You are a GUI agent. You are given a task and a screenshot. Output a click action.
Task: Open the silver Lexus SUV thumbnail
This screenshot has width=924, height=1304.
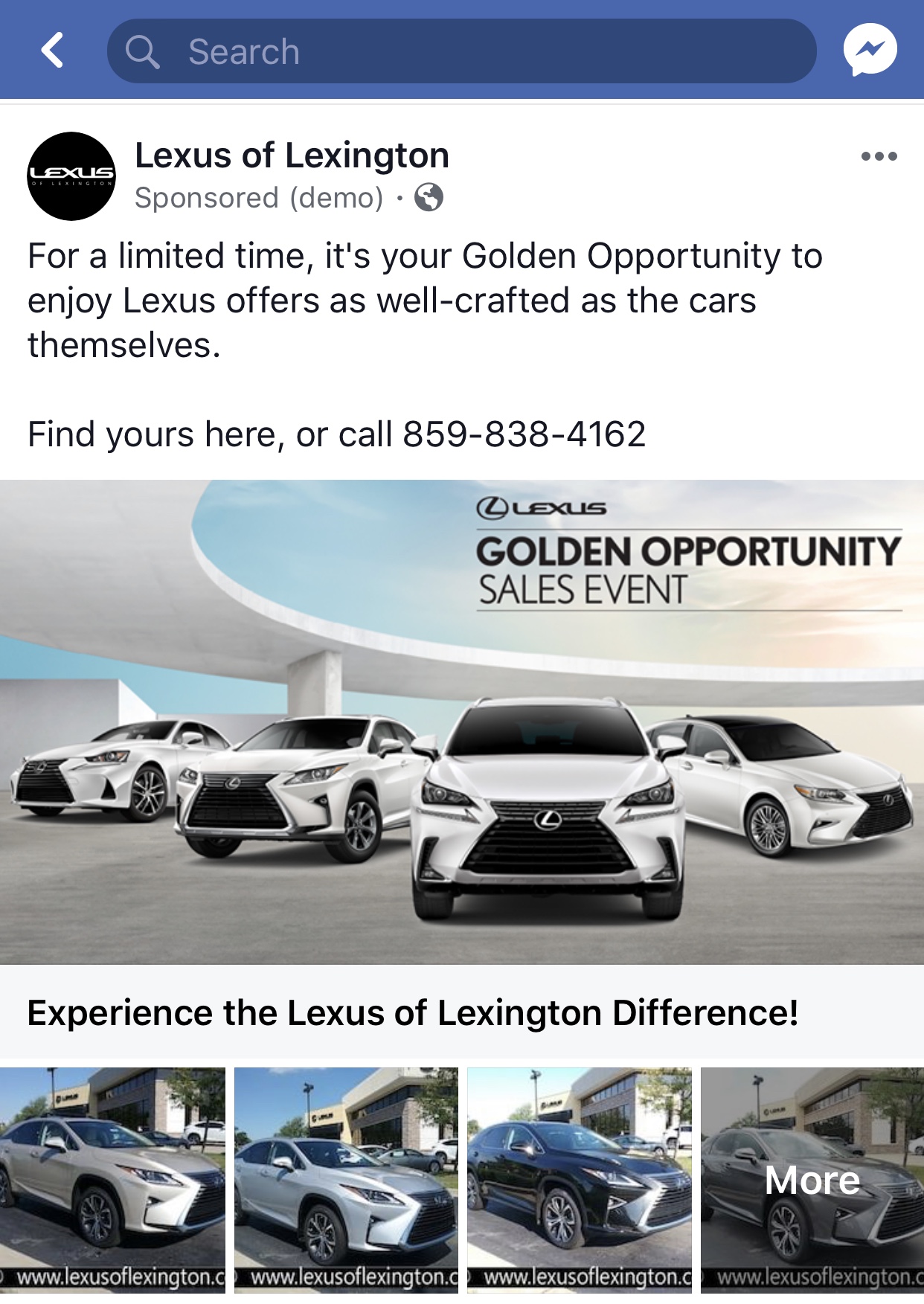click(346, 1180)
